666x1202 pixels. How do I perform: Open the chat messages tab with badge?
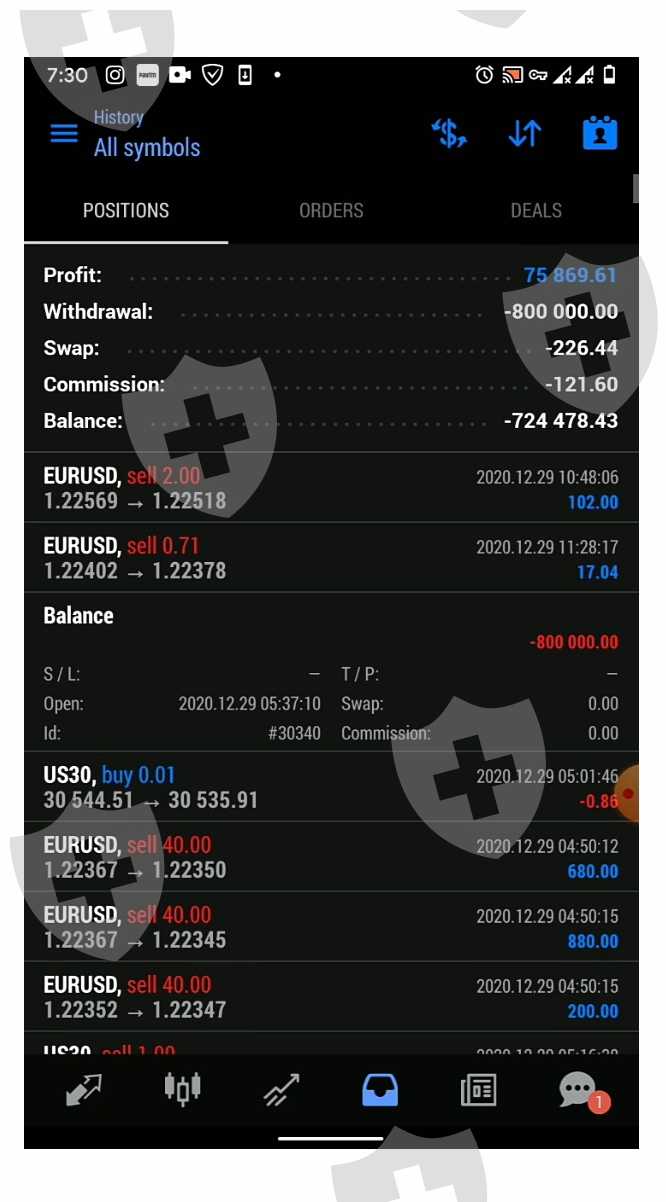tap(579, 1090)
